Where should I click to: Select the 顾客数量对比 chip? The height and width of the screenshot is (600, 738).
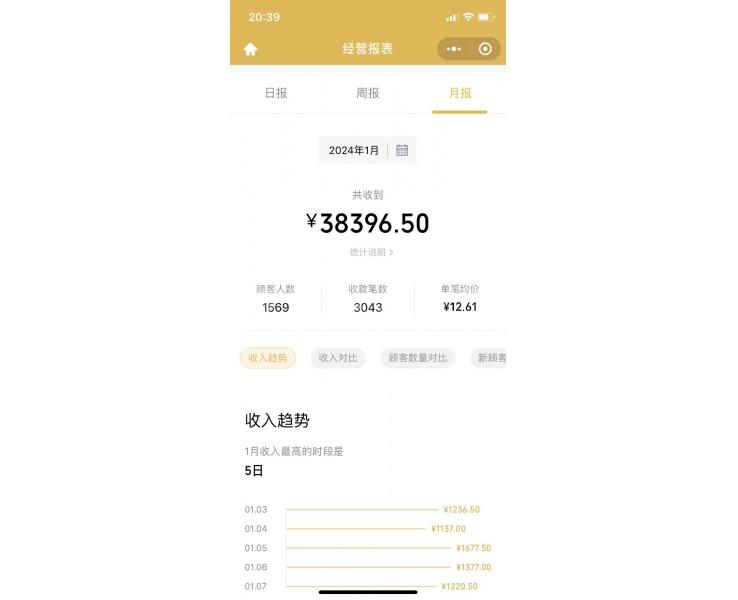click(418, 358)
